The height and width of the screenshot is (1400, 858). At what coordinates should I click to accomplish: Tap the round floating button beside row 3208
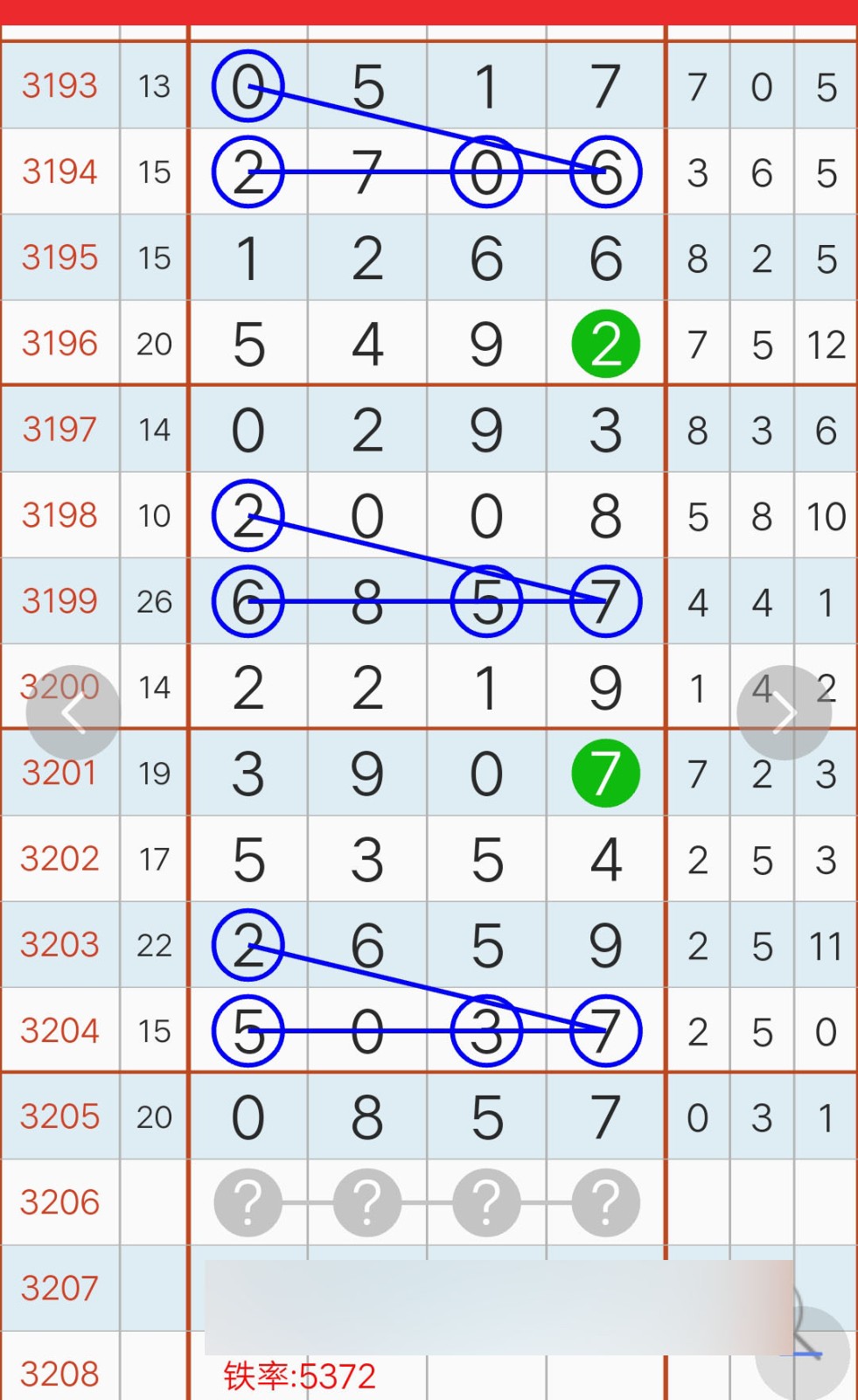pos(803,1353)
